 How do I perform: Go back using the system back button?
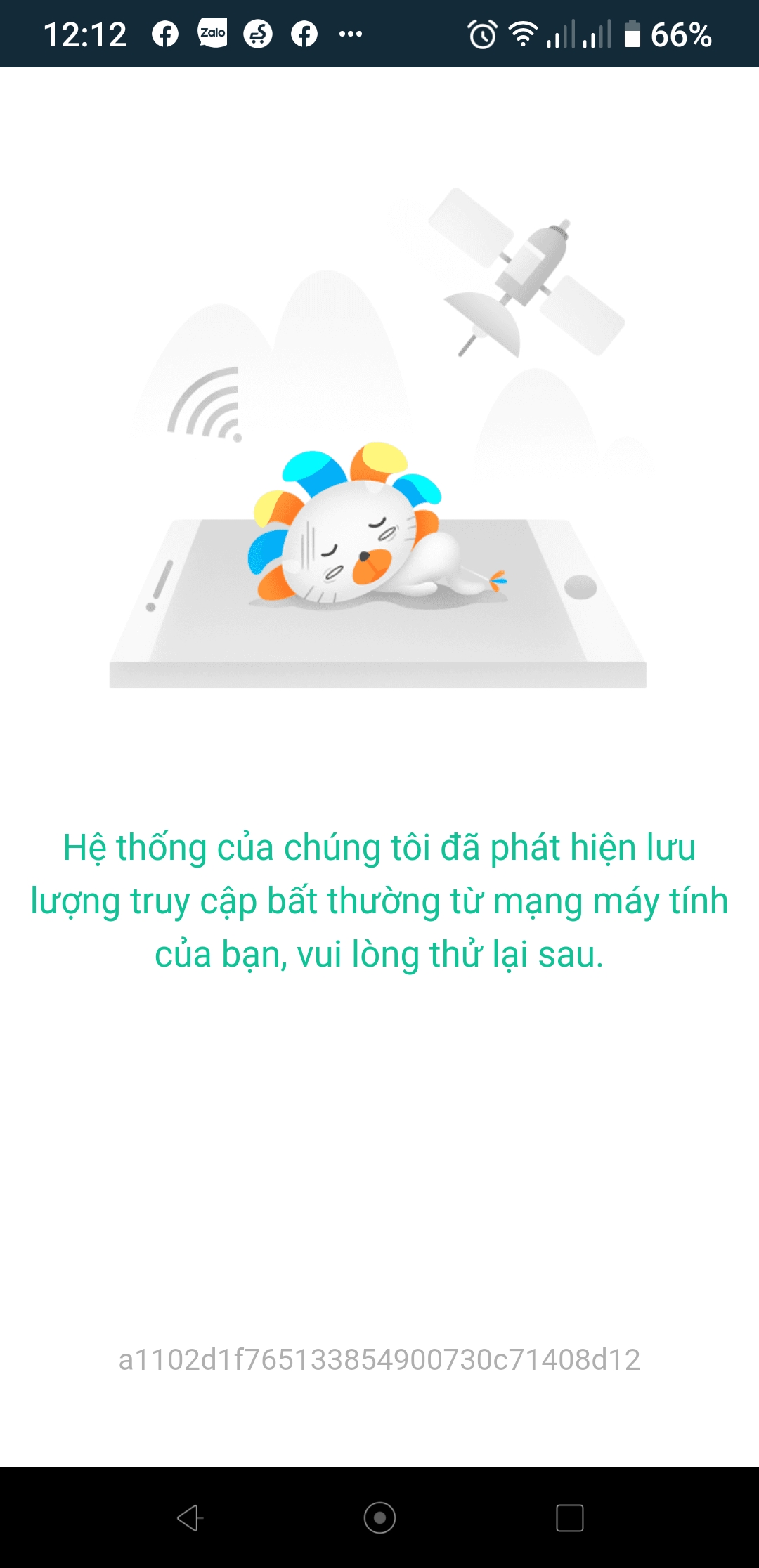click(190, 1517)
